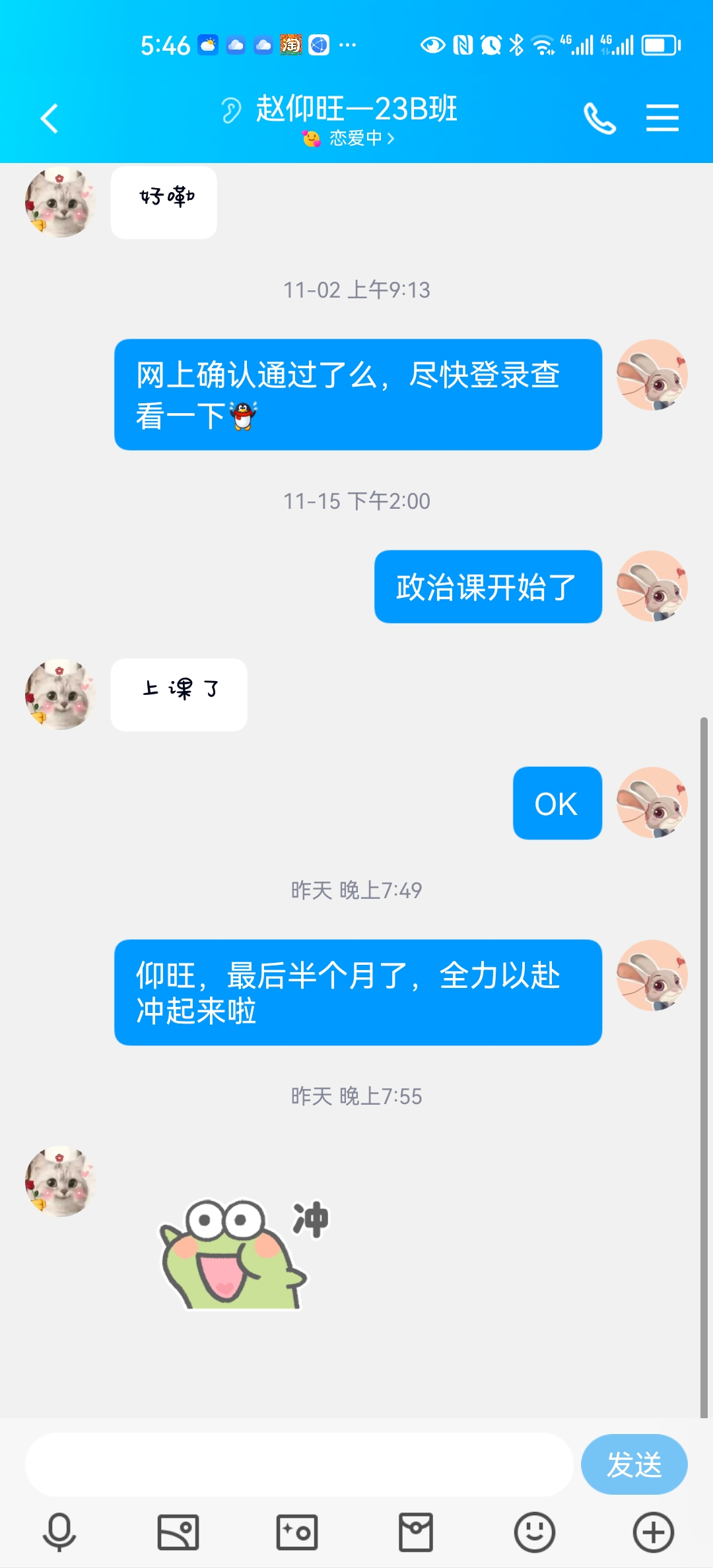Open the emoji smiley panel
Screen dimensions: 713x1568
point(535,1532)
